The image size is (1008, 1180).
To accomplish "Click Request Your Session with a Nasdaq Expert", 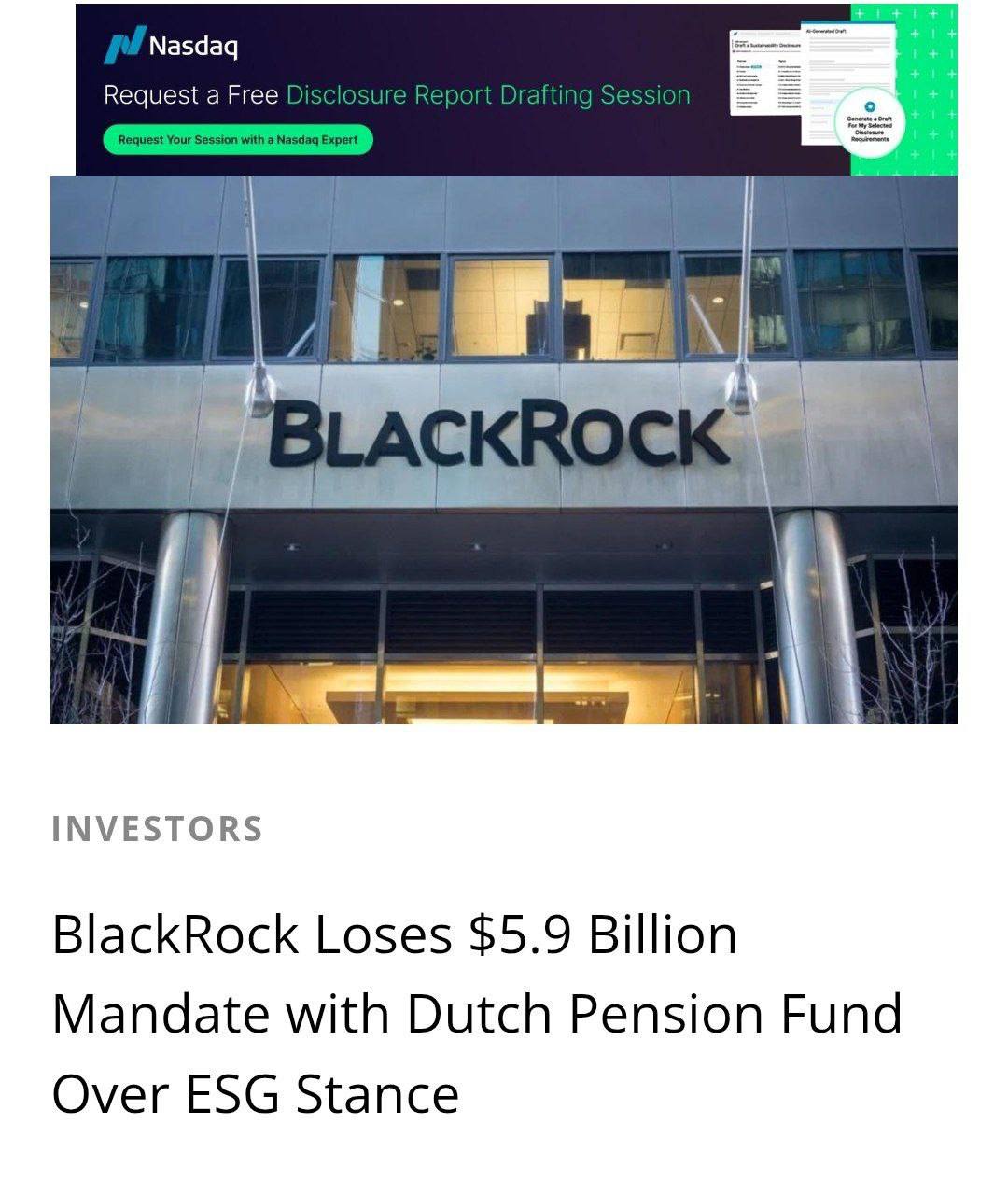I will click(x=239, y=138).
